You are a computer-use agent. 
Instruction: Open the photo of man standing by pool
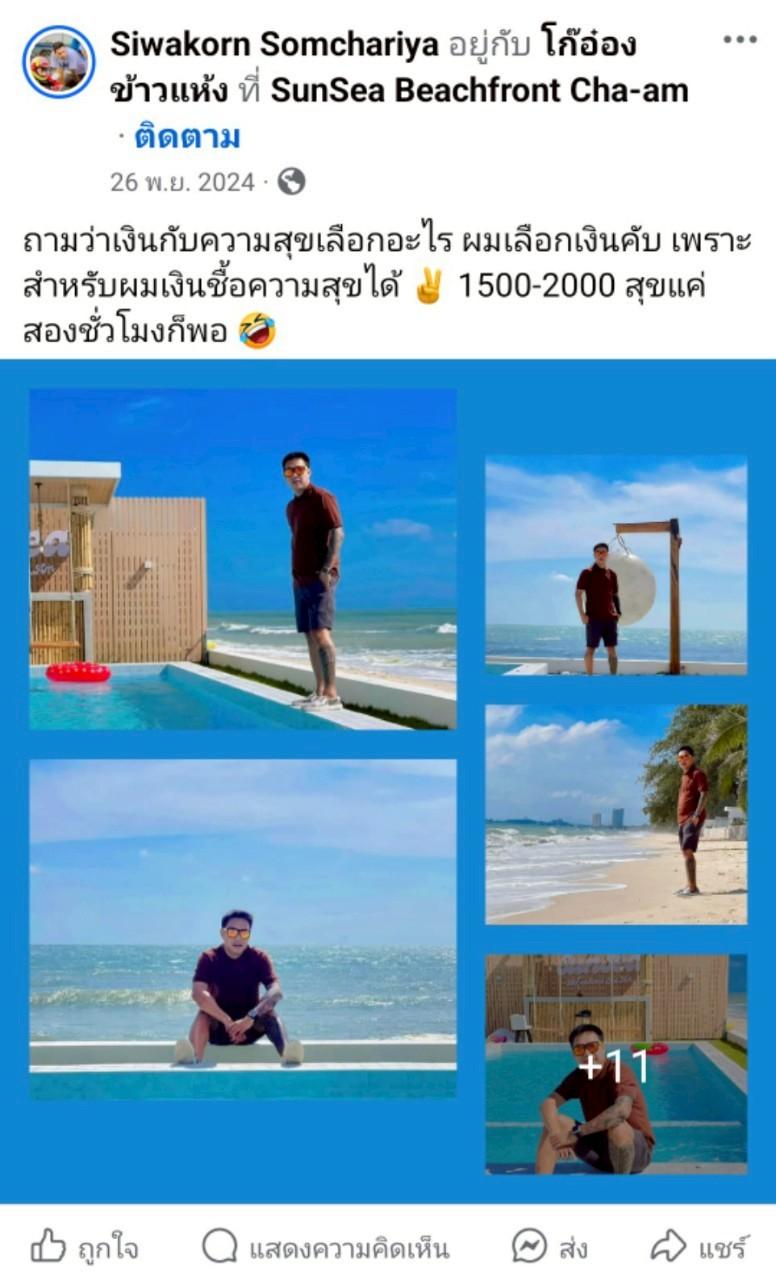click(x=243, y=559)
